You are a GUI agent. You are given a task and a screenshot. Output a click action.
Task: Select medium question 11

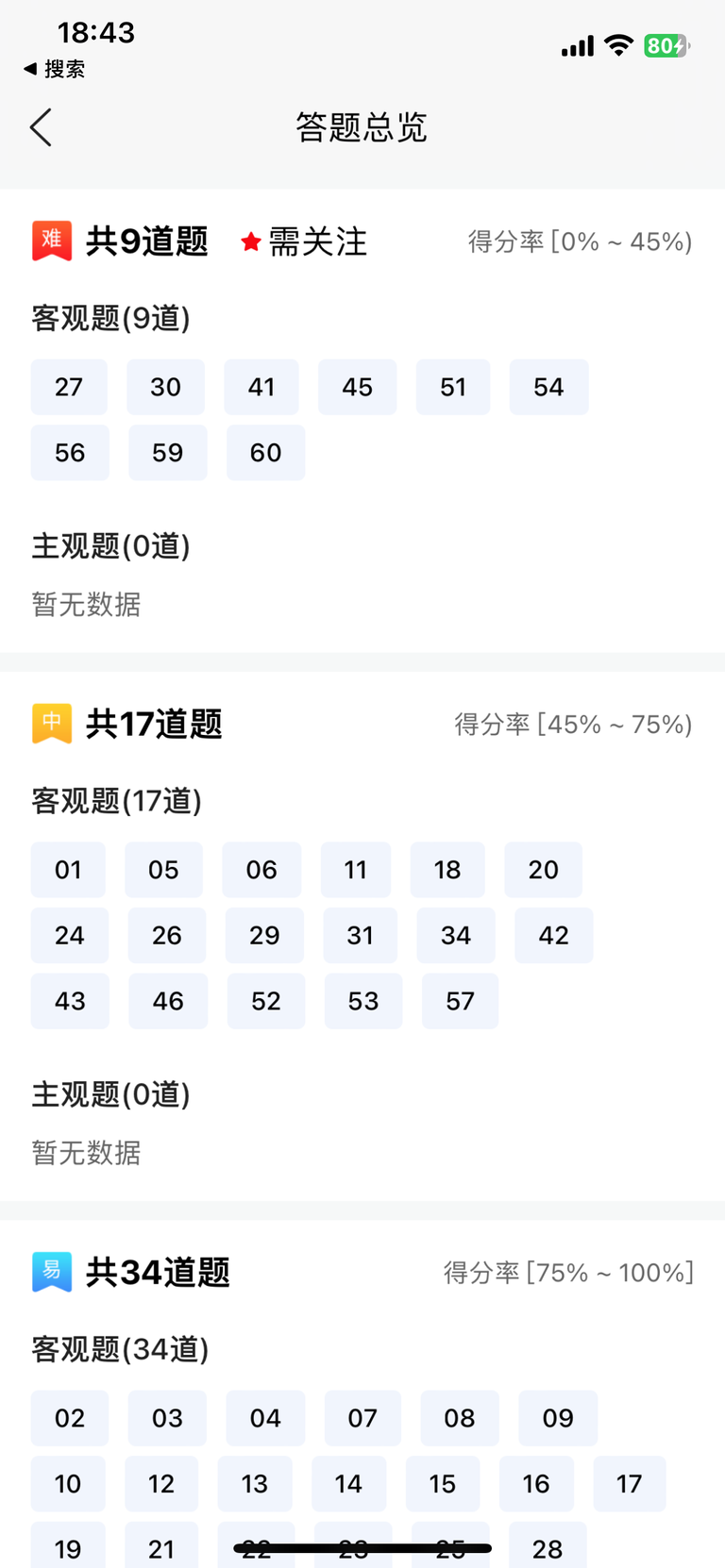pyautogui.click(x=356, y=870)
